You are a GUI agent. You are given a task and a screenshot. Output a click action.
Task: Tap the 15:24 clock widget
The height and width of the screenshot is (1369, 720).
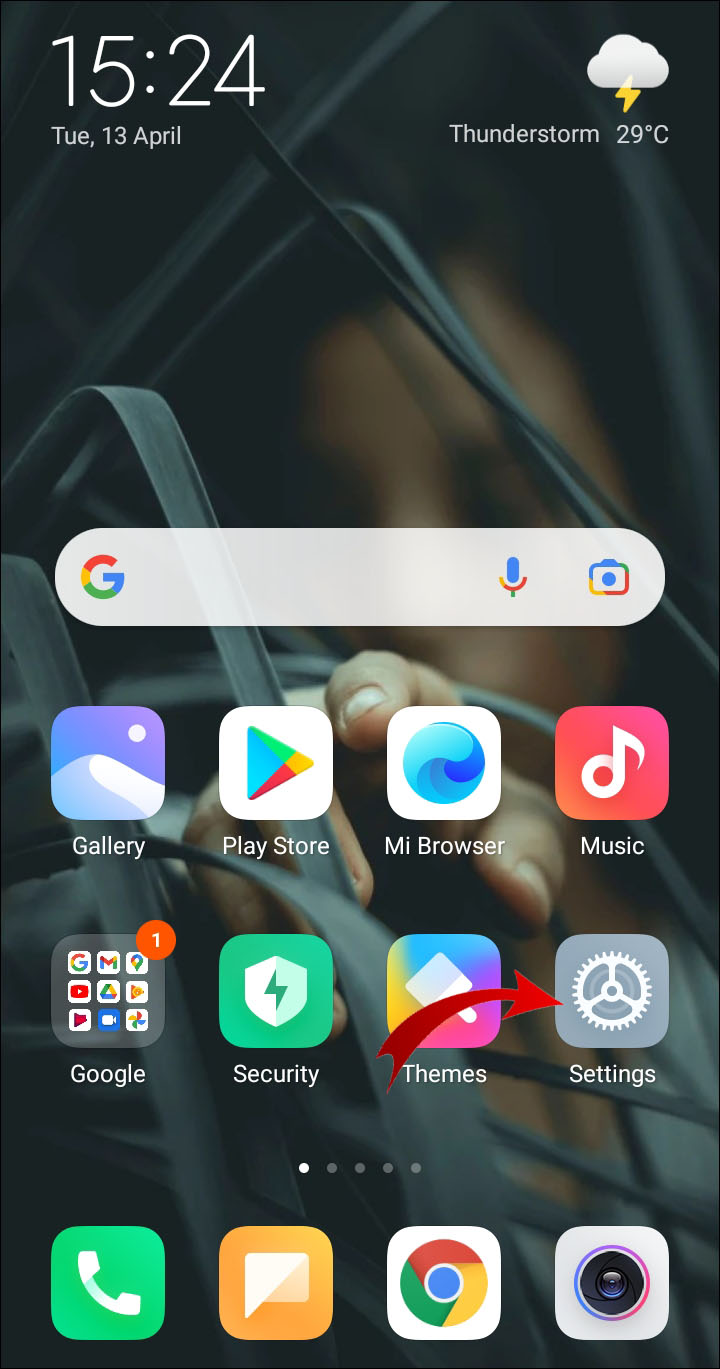[x=158, y=72]
